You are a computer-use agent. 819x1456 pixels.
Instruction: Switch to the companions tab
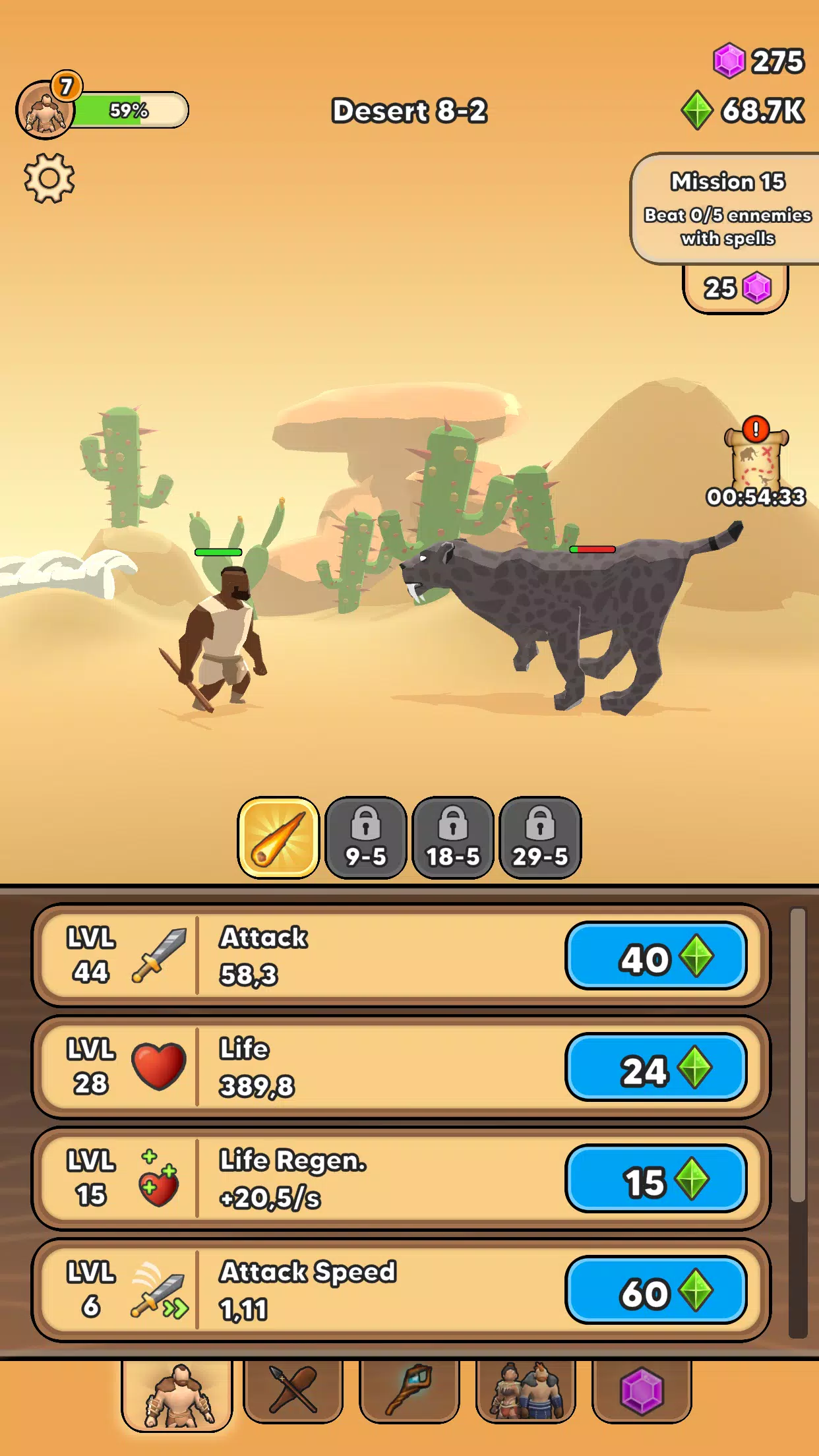526,1391
